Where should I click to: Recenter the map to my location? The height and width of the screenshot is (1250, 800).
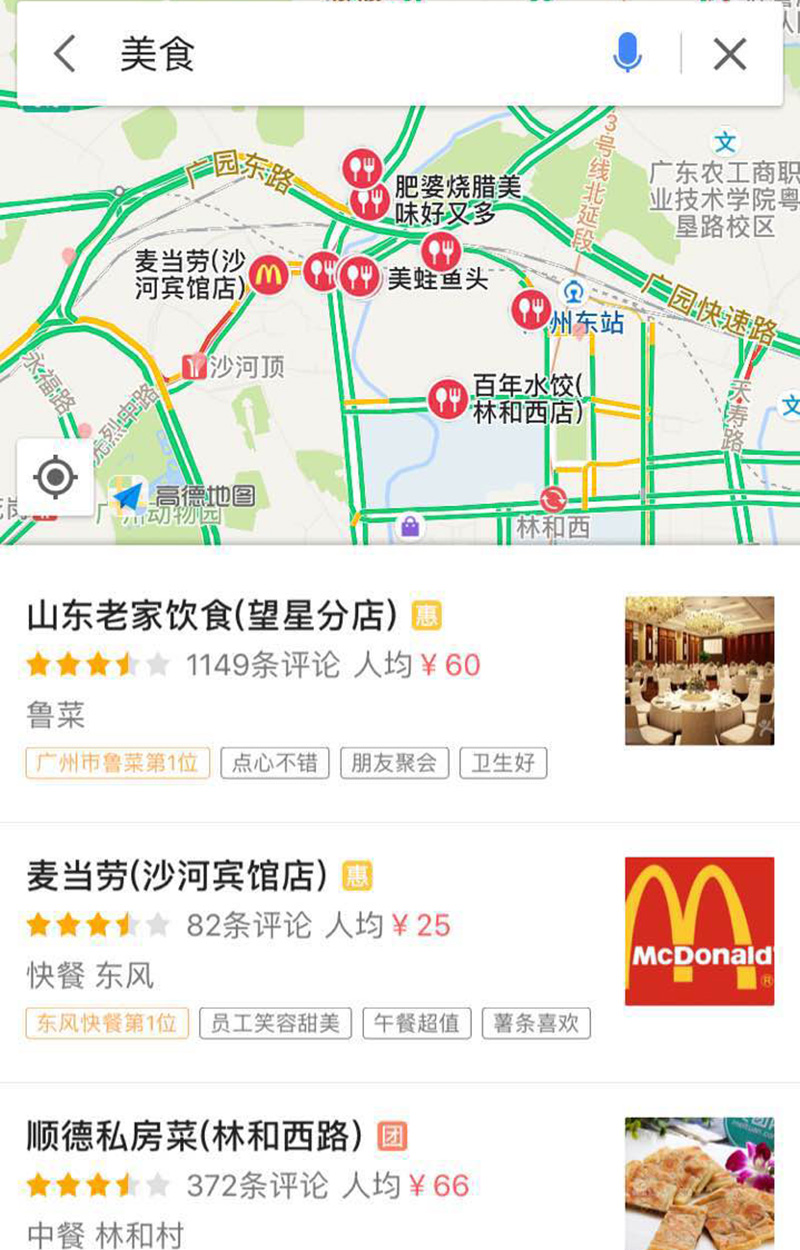[x=55, y=478]
